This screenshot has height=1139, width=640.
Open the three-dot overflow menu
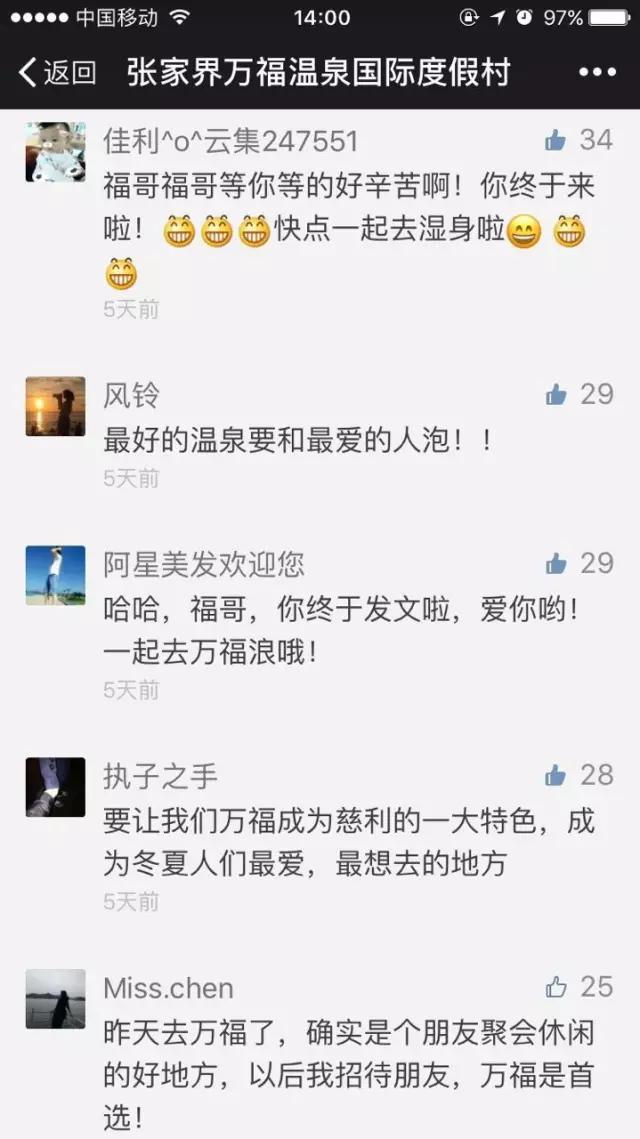(x=597, y=72)
